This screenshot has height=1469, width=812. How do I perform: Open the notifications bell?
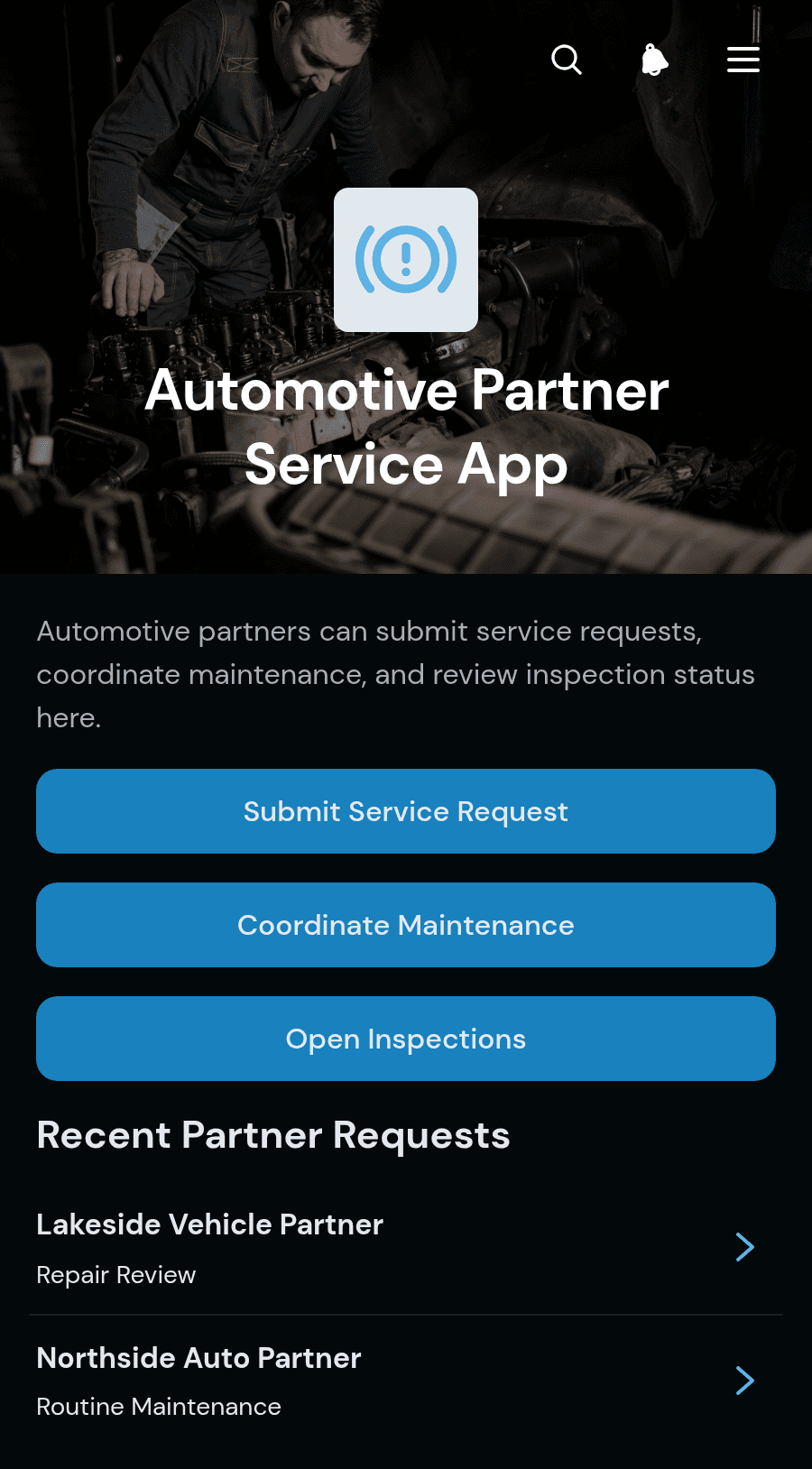tap(655, 60)
